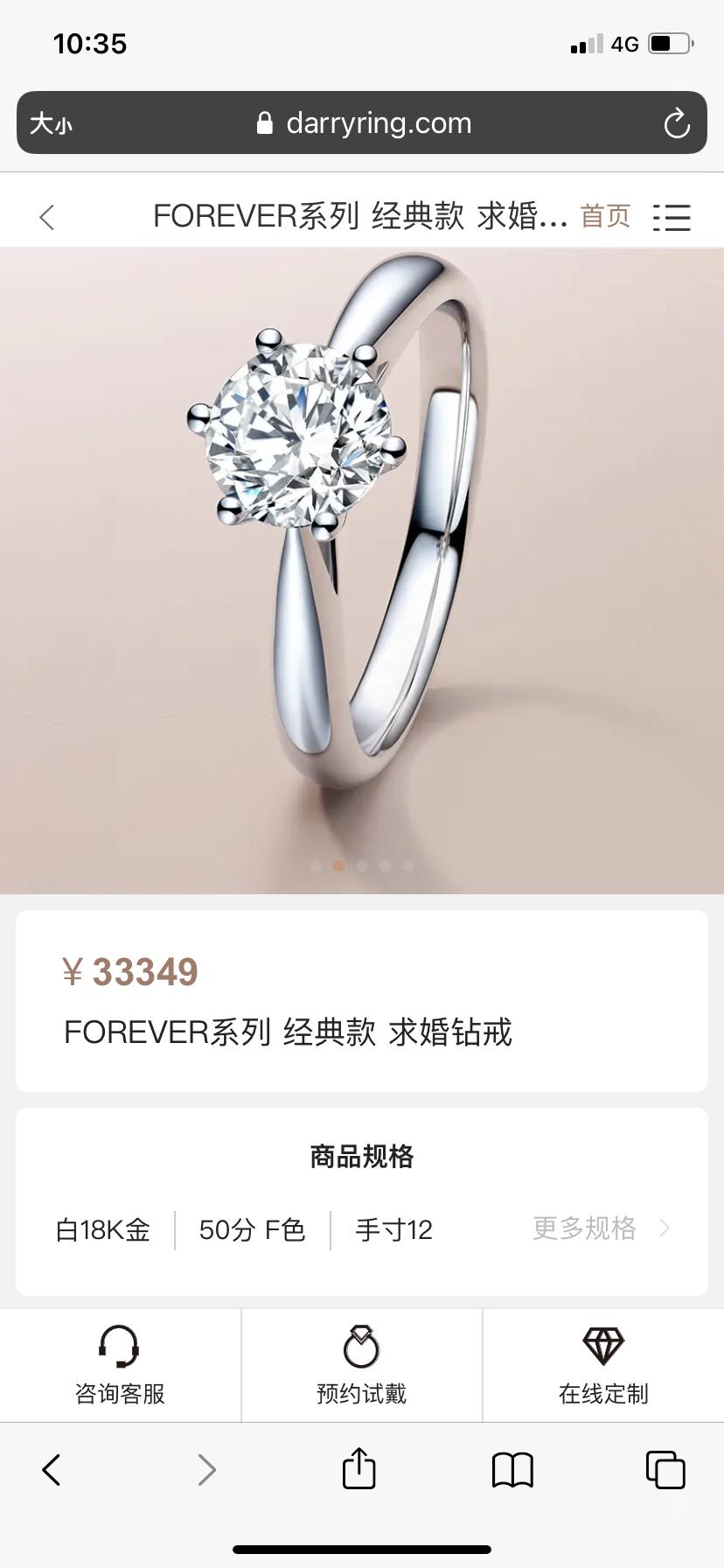Image resolution: width=724 pixels, height=1568 pixels.
Task: Open the tab switcher icon
Action: click(667, 1471)
